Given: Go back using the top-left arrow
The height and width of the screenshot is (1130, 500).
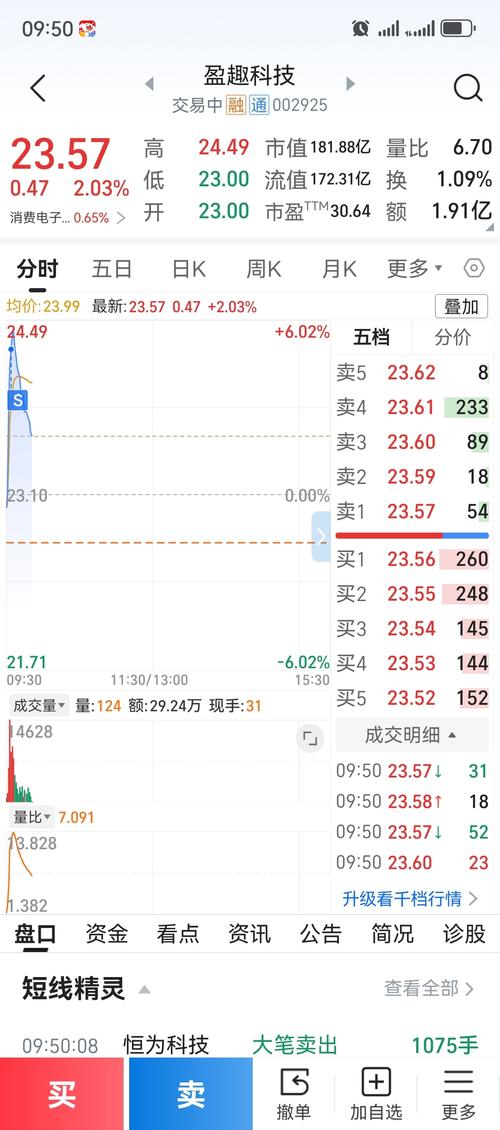Looking at the screenshot, I should click(x=37, y=89).
